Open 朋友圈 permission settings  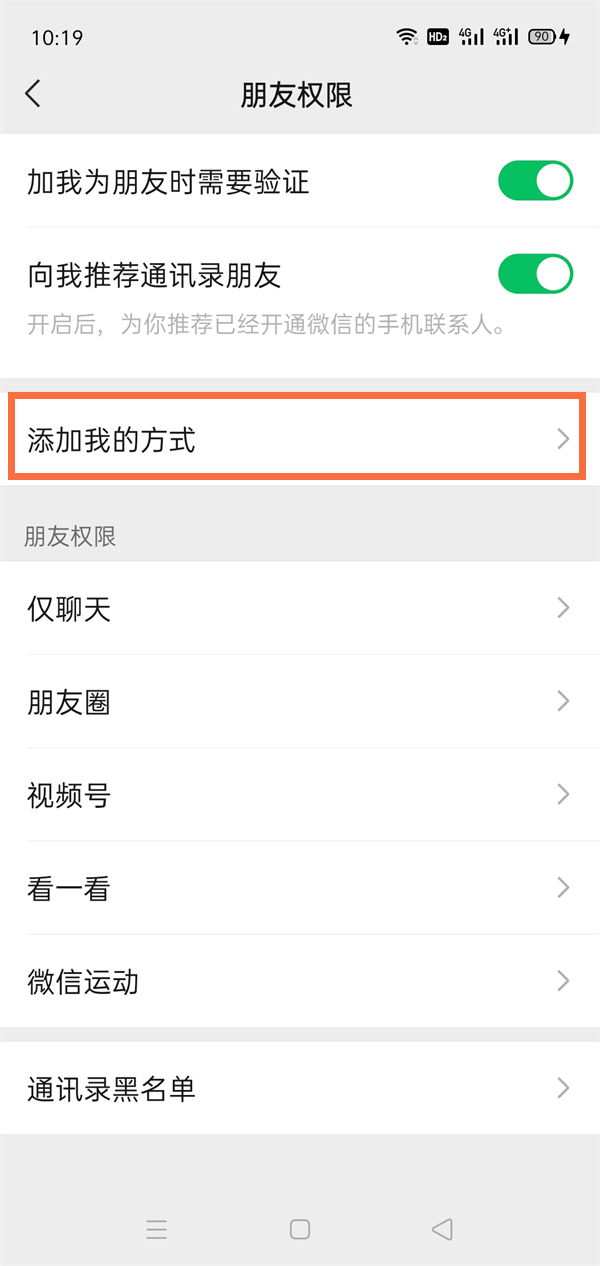pyautogui.click(x=300, y=702)
